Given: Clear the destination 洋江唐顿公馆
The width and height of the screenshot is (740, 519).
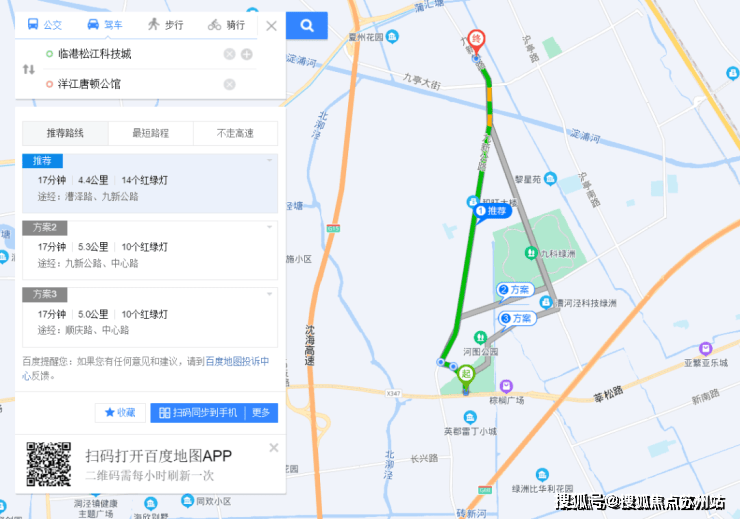Looking at the screenshot, I should [x=229, y=84].
